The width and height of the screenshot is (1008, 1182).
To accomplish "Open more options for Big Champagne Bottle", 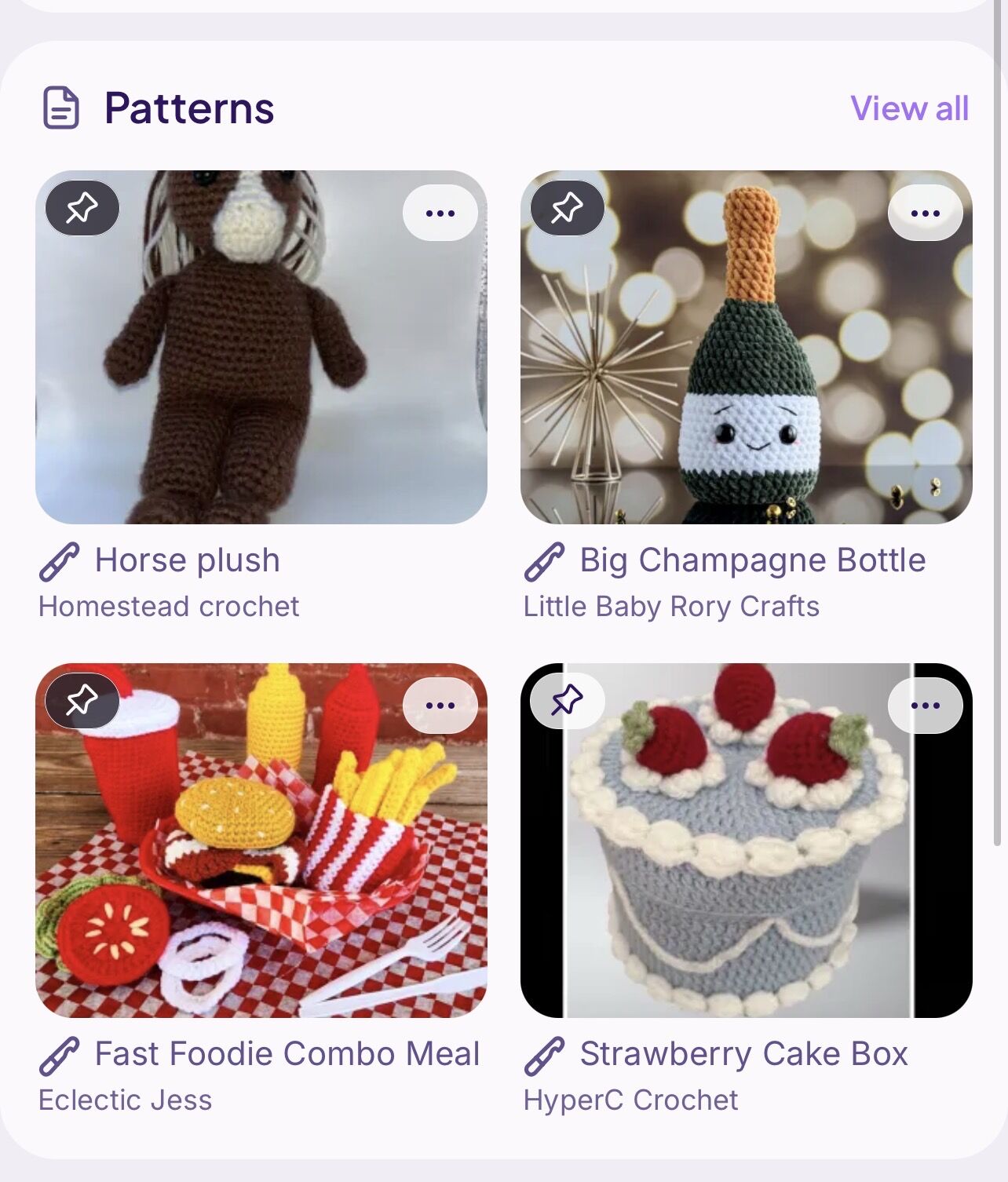I will click(925, 213).
